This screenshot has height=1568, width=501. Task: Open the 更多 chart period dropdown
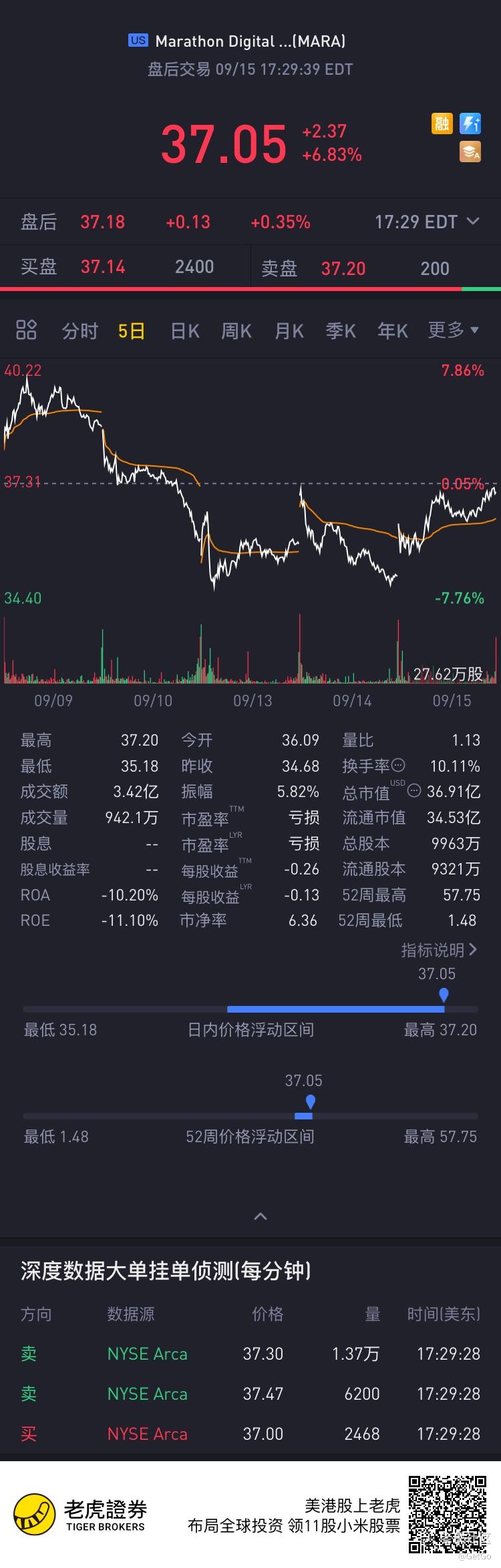coord(453,330)
